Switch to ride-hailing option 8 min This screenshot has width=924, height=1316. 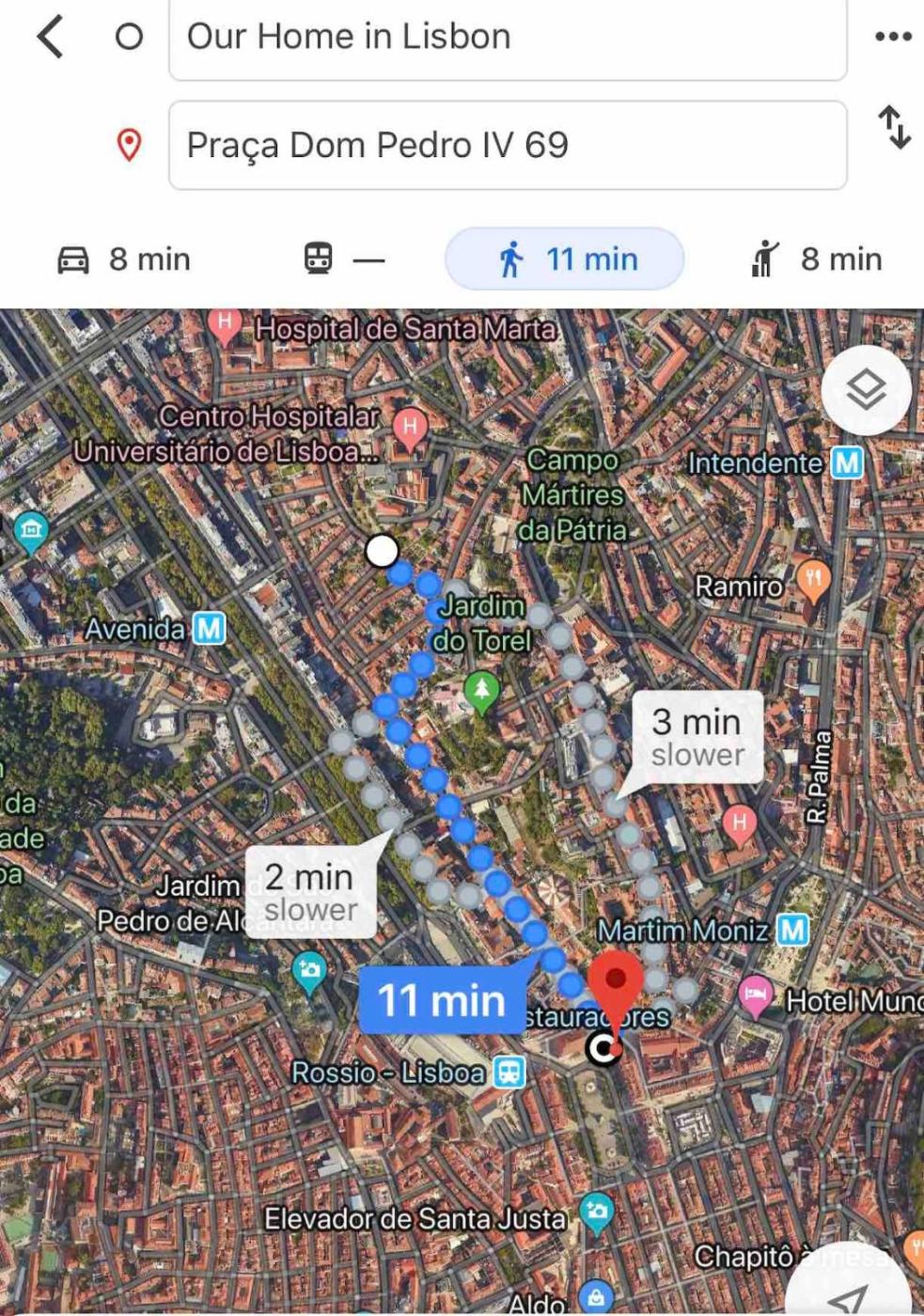[817, 259]
